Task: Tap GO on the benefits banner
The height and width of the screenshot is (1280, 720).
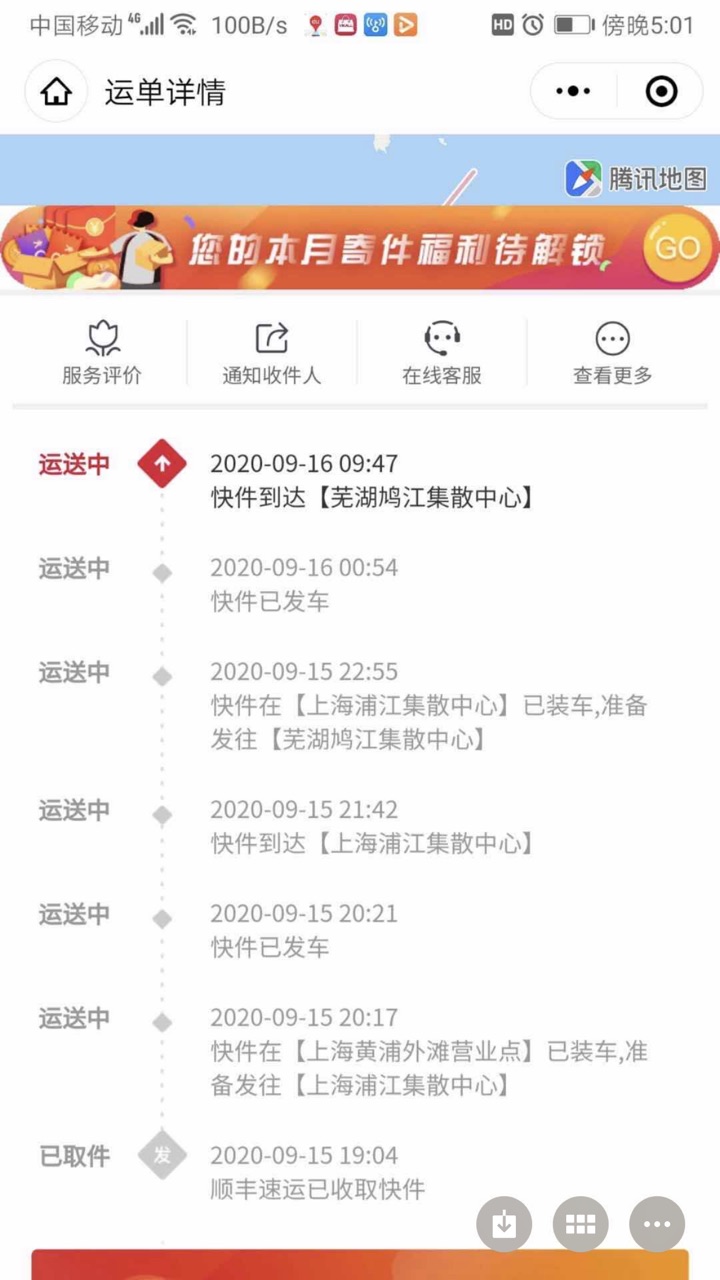Action: [677, 248]
